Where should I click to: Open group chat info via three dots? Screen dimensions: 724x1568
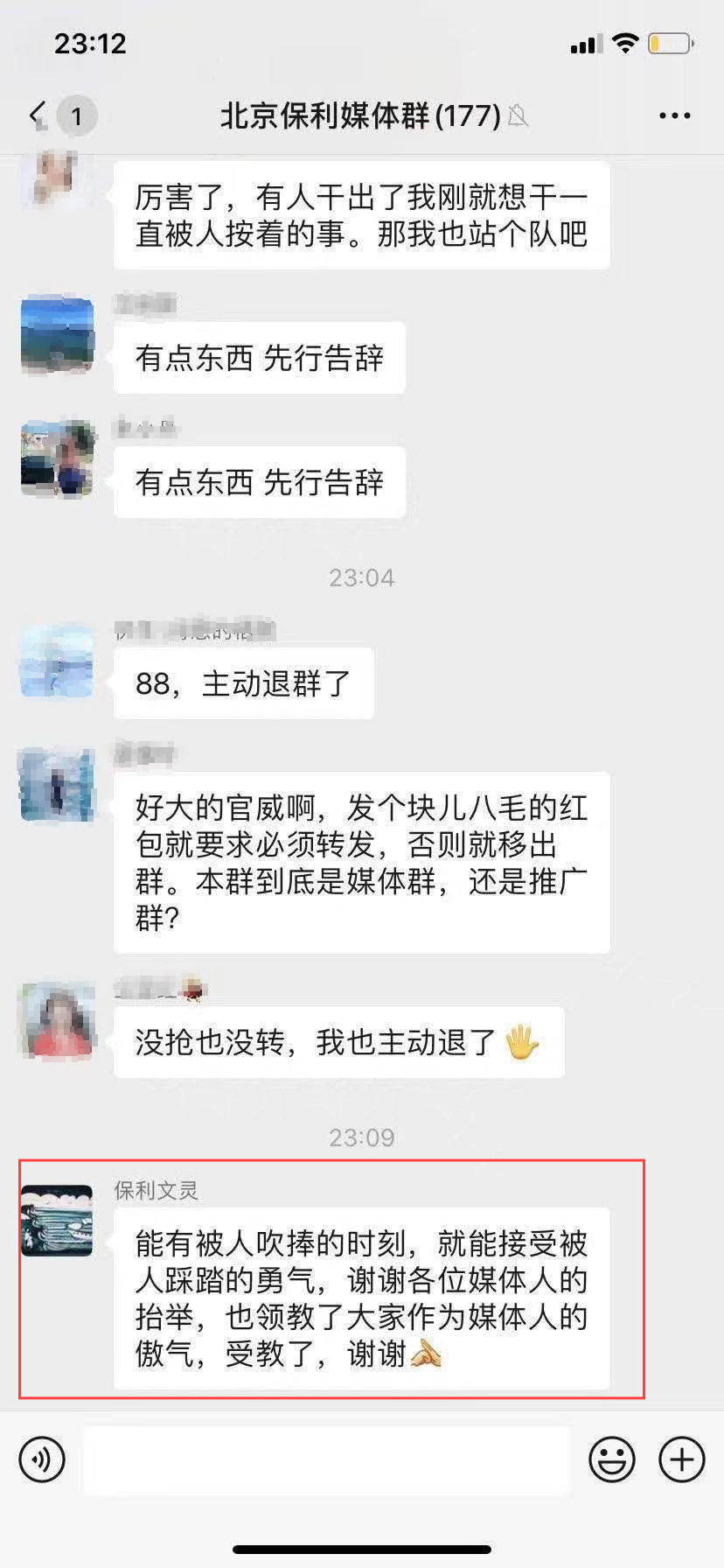click(x=674, y=115)
